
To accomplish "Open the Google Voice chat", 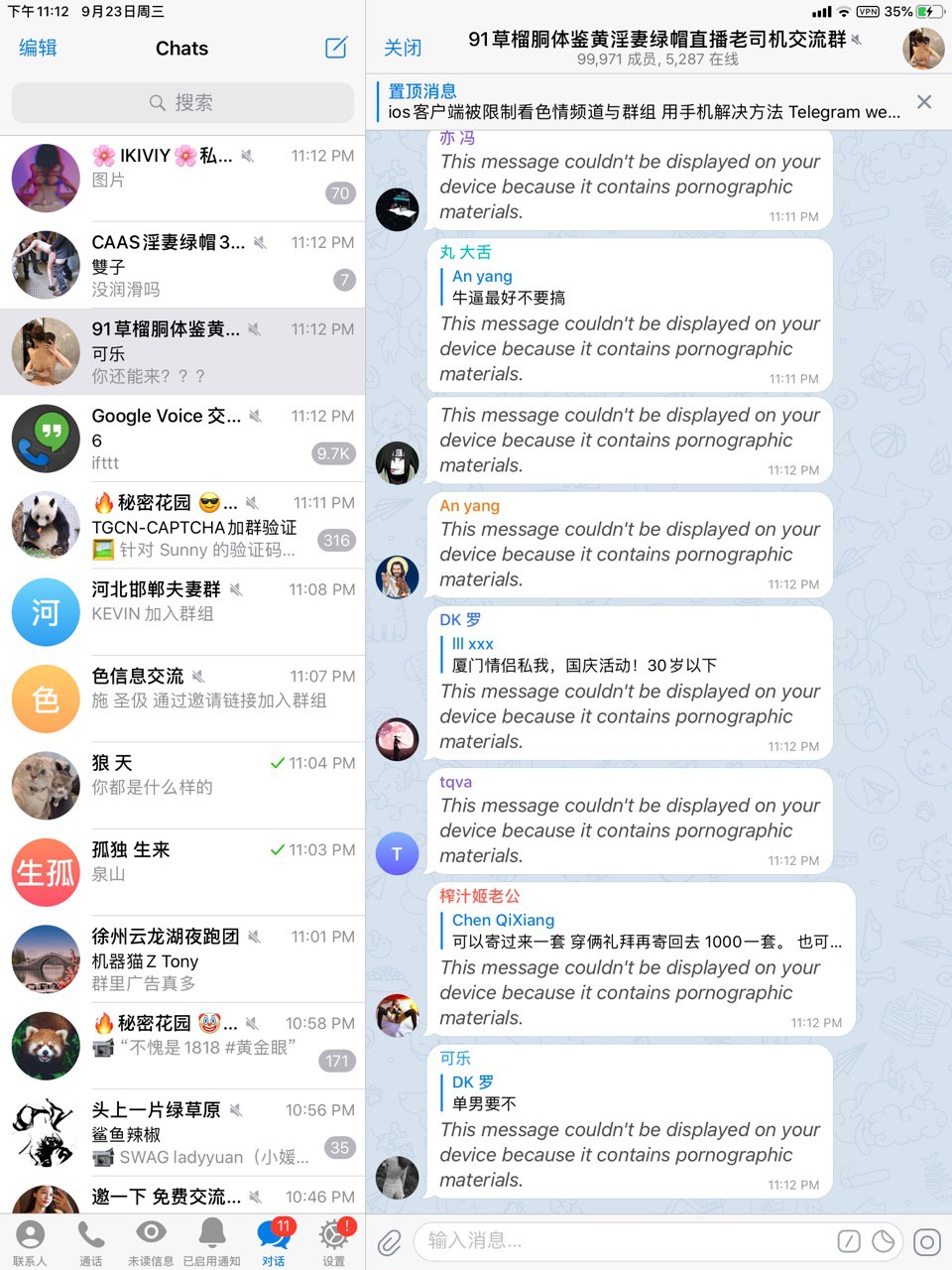I will (x=182, y=439).
